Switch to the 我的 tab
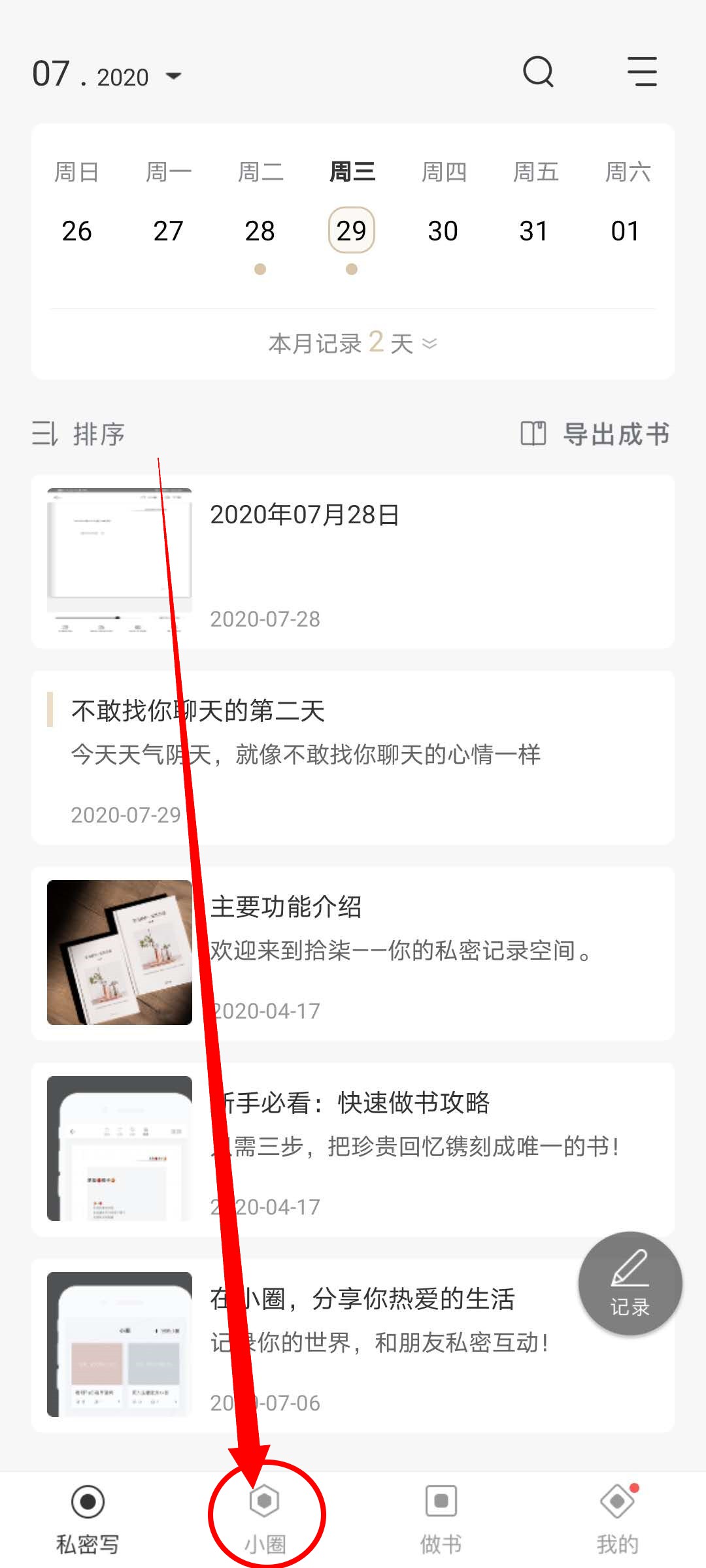This screenshot has height=1568, width=706. pyautogui.click(x=618, y=1516)
